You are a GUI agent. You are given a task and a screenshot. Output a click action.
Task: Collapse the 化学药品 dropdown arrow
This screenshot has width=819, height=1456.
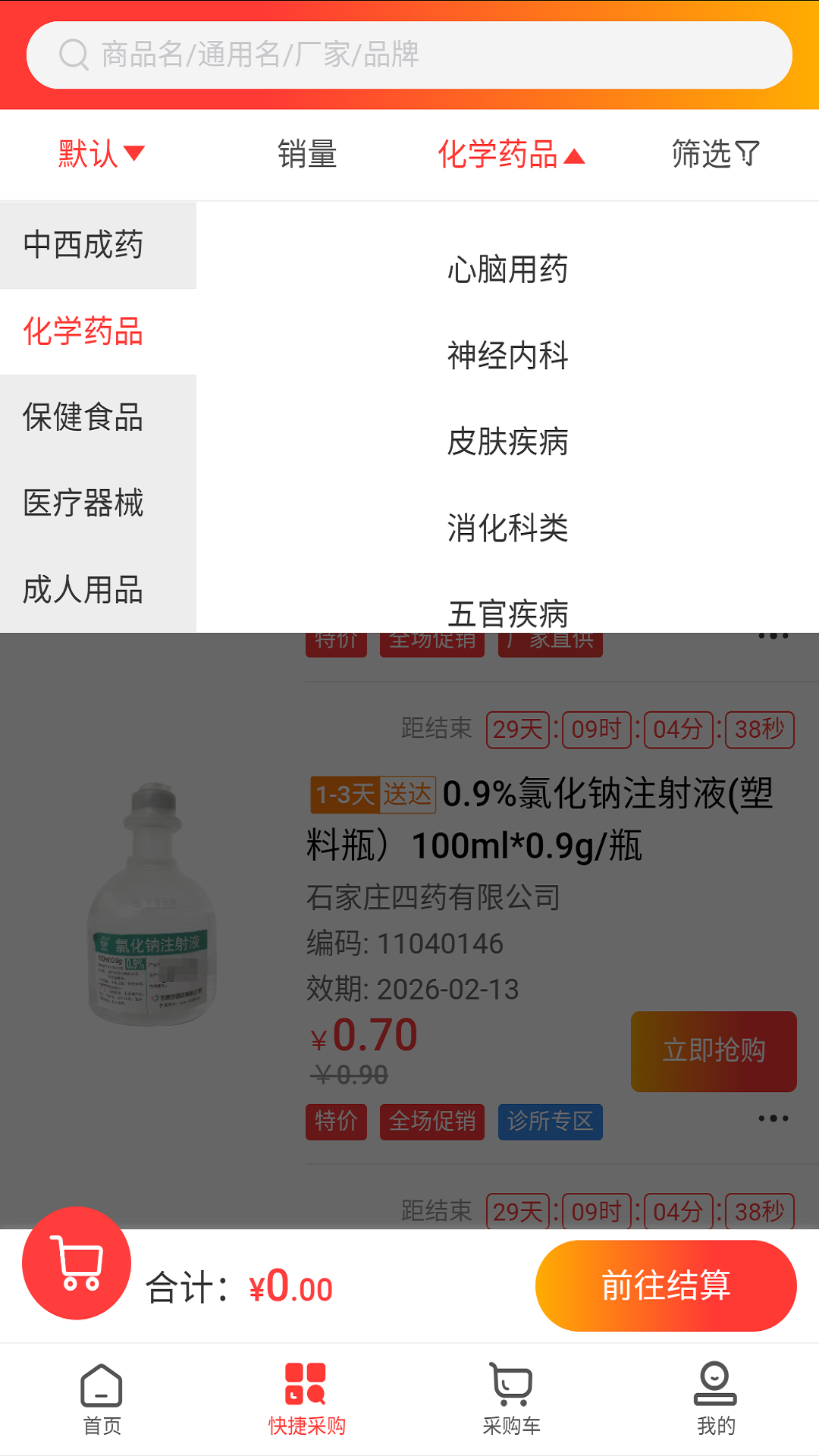(576, 156)
